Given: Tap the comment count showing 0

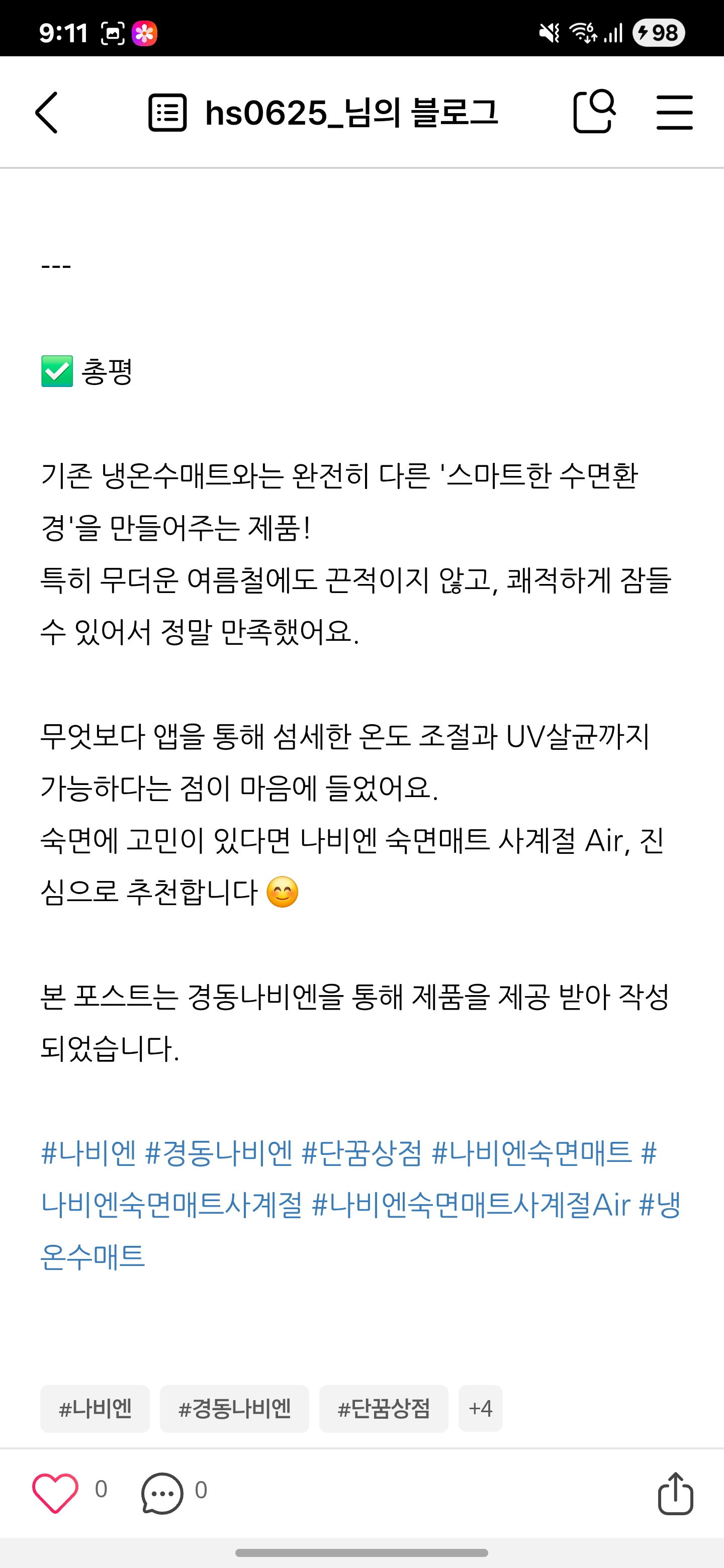Looking at the screenshot, I should (x=201, y=1491).
